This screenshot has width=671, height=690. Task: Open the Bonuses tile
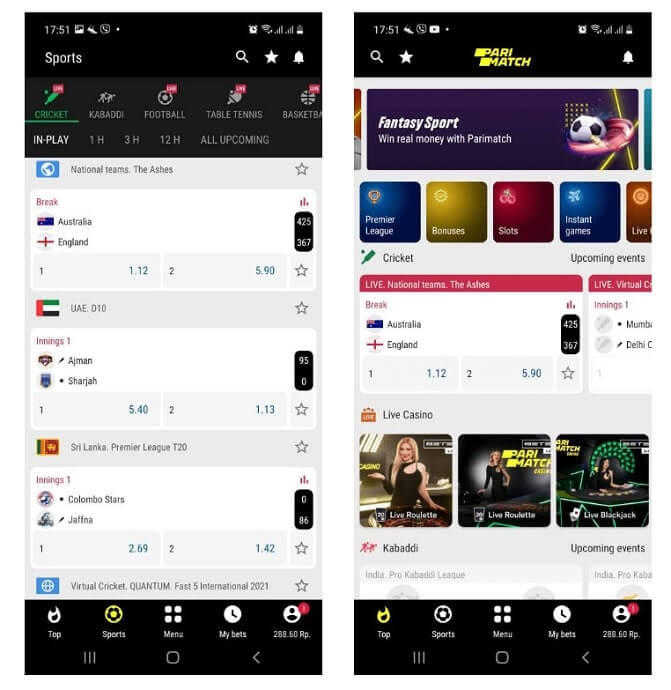[456, 211]
